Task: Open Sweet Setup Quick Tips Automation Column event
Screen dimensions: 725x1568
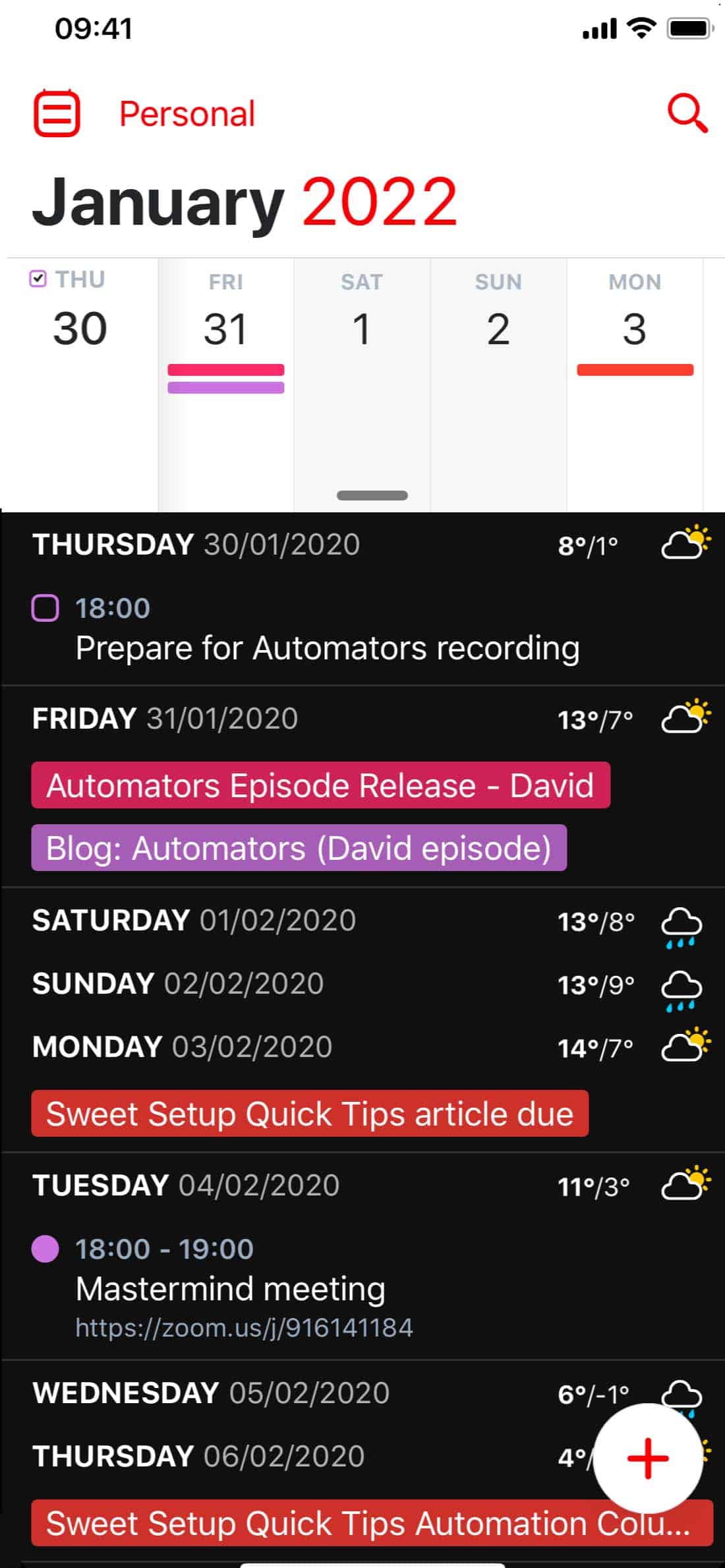Action: pyautogui.click(x=372, y=1523)
